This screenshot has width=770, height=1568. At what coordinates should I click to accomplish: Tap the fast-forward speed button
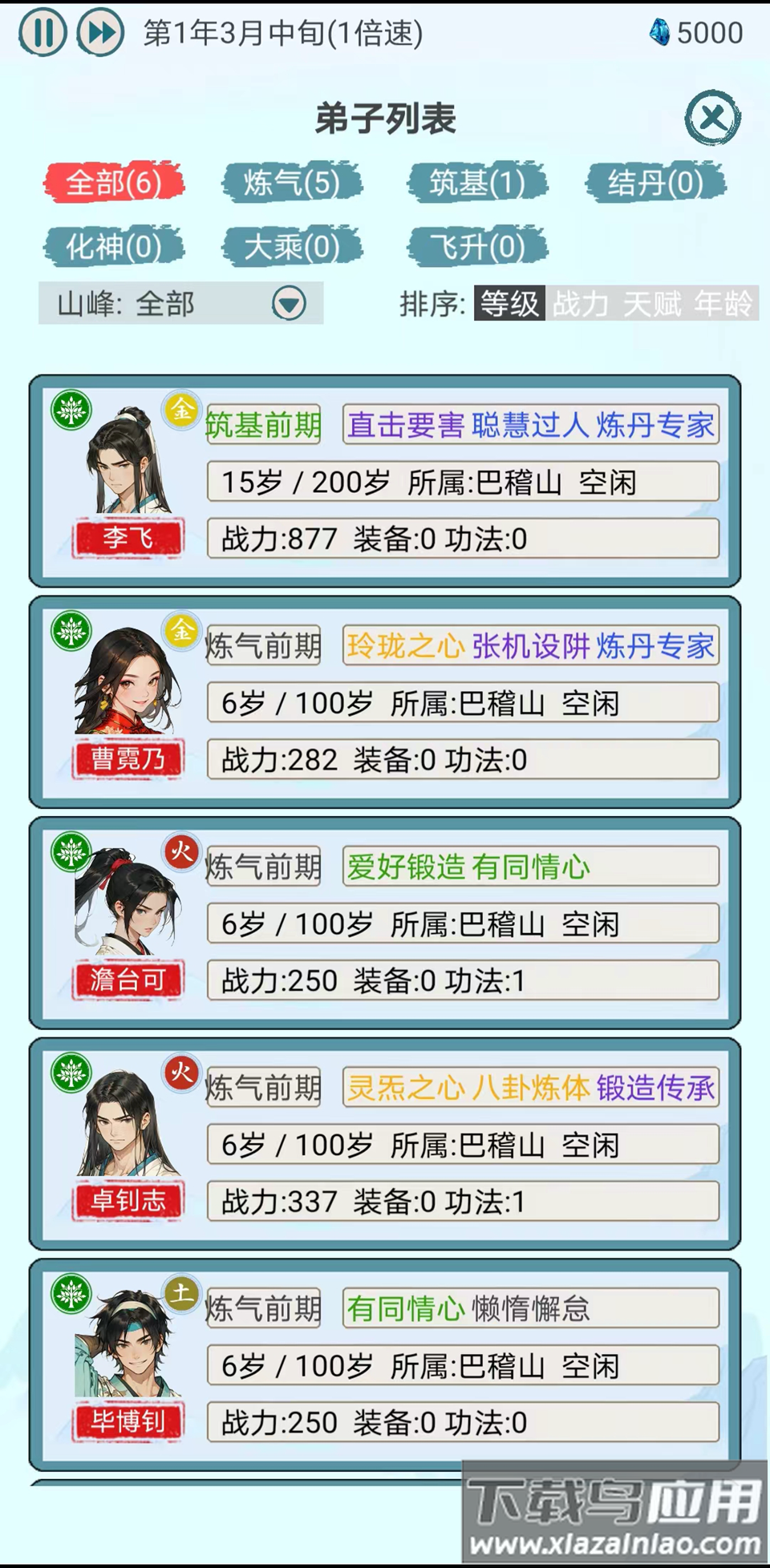coord(100,33)
